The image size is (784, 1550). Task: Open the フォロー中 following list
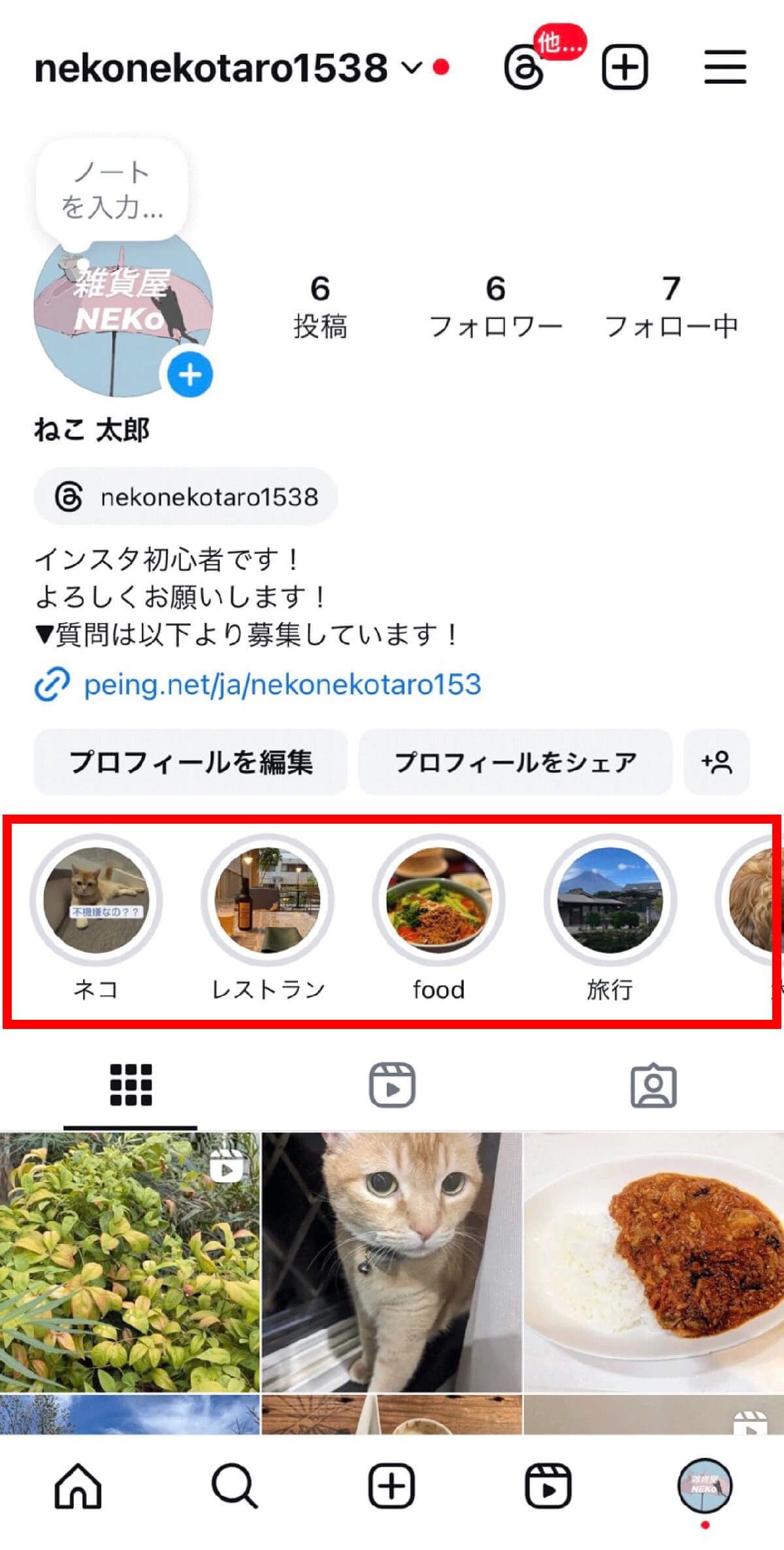[671, 307]
